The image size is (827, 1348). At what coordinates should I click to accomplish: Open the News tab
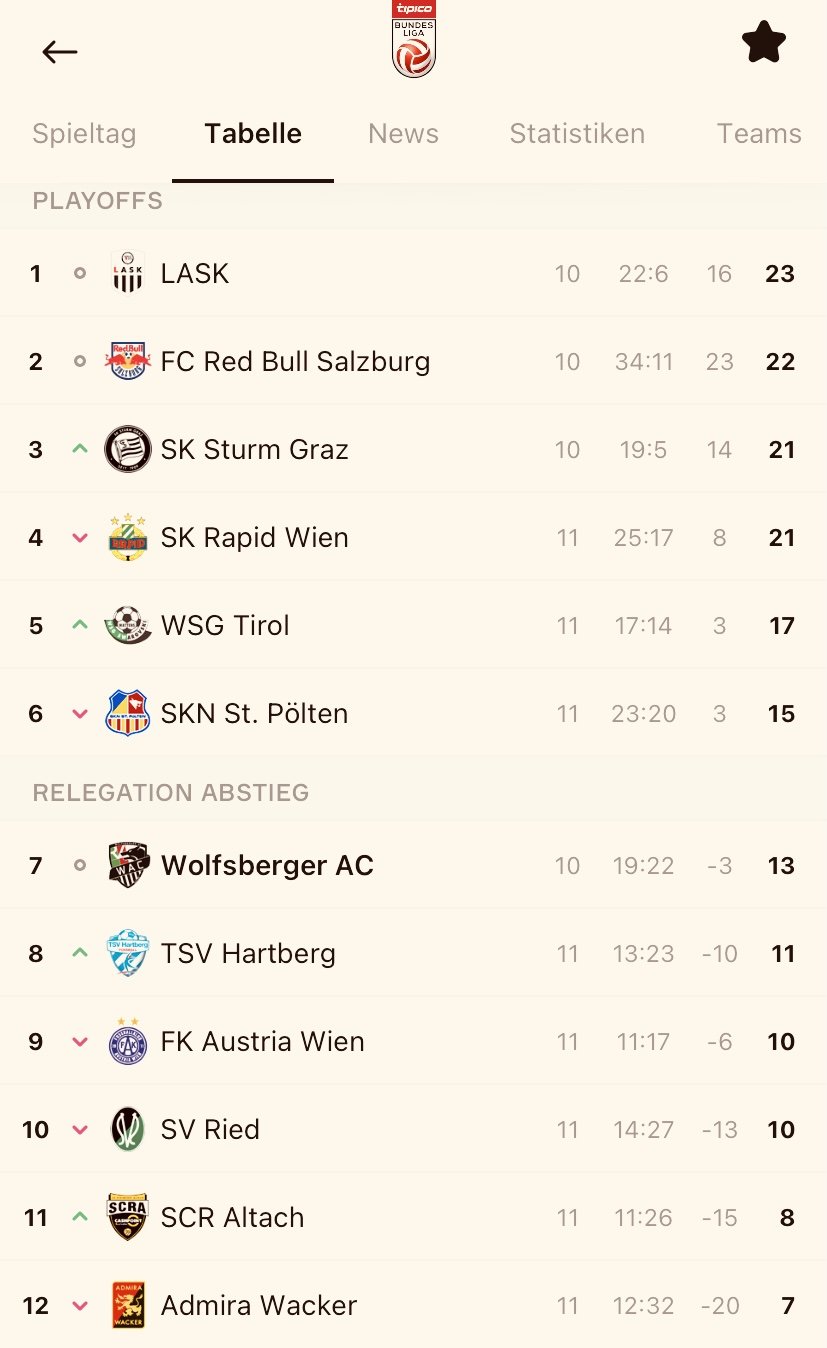tap(403, 134)
